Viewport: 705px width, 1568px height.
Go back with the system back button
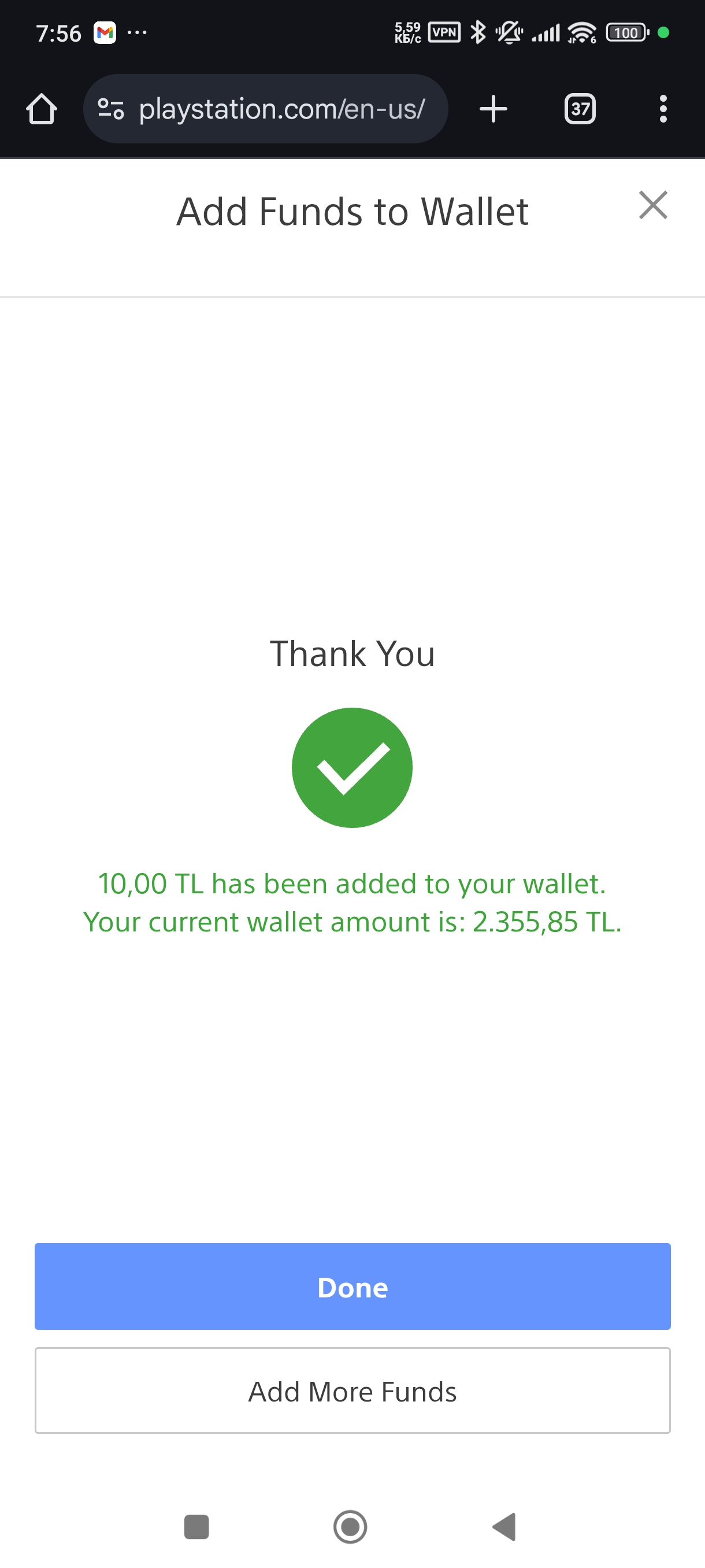(505, 1527)
